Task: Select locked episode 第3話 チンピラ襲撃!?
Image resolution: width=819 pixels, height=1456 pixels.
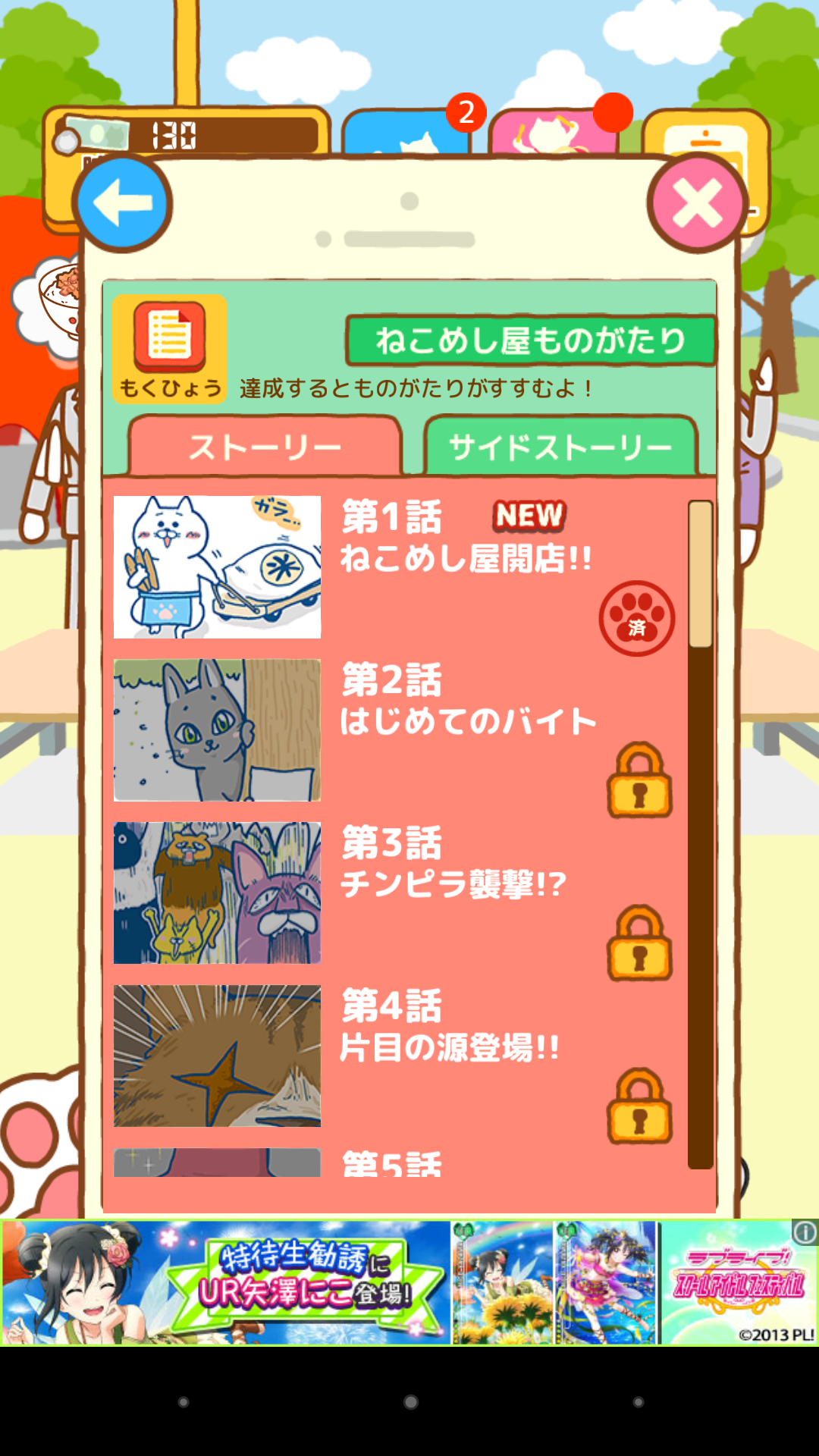Action: pos(394,893)
